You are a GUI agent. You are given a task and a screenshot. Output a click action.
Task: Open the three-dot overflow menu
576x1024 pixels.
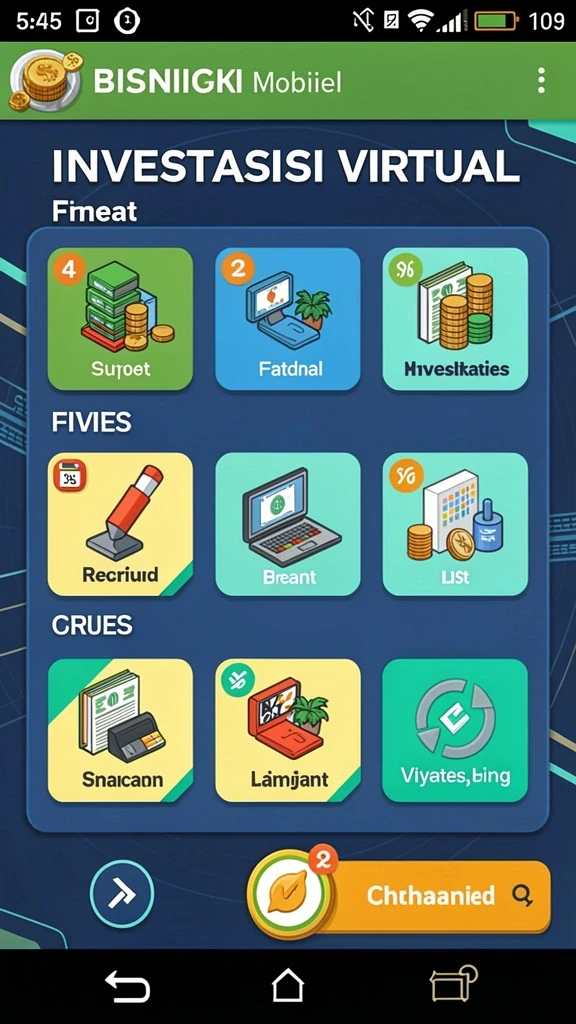click(x=541, y=81)
